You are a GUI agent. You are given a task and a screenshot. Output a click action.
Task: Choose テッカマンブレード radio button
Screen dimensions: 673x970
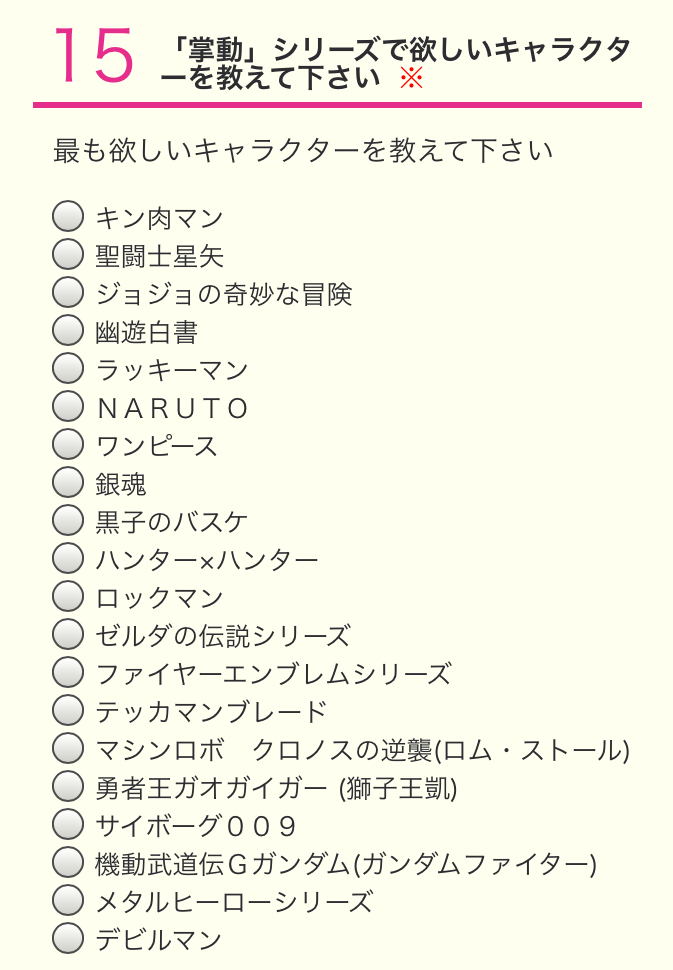coord(67,710)
